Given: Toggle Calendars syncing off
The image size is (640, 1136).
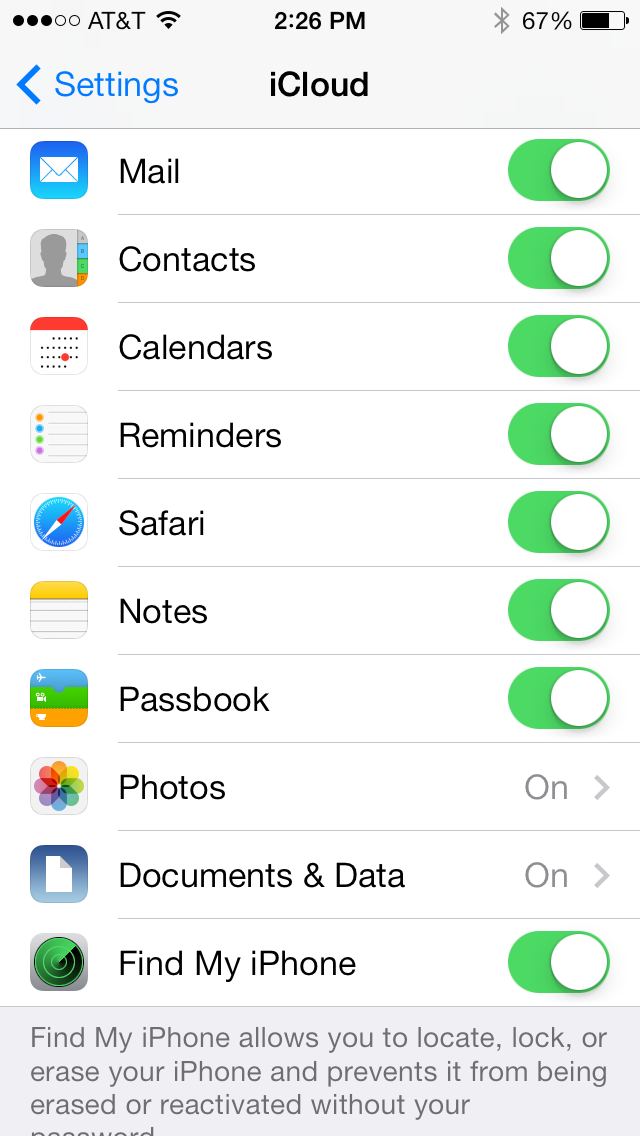Looking at the screenshot, I should click(559, 346).
